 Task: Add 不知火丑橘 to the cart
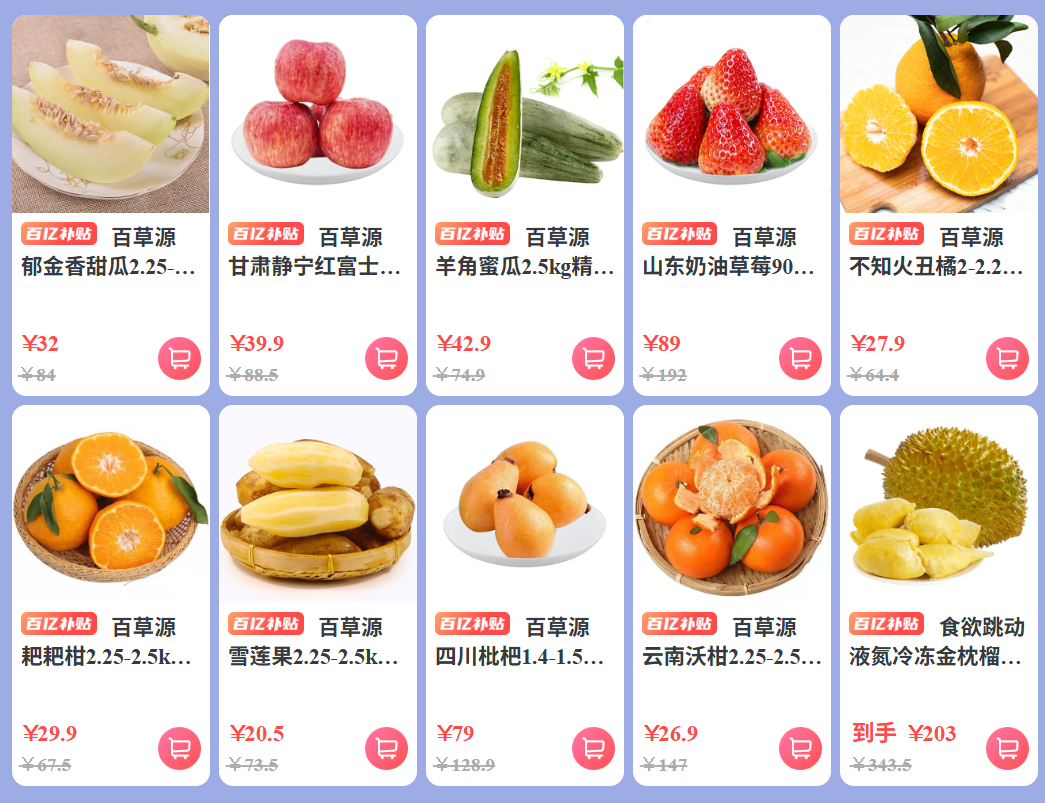point(1007,359)
